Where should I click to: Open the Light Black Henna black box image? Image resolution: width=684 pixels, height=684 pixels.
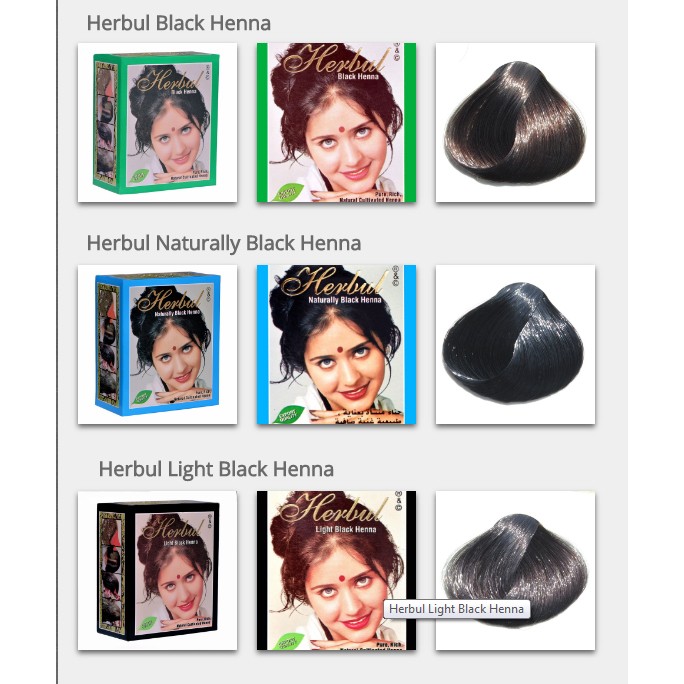(x=157, y=570)
